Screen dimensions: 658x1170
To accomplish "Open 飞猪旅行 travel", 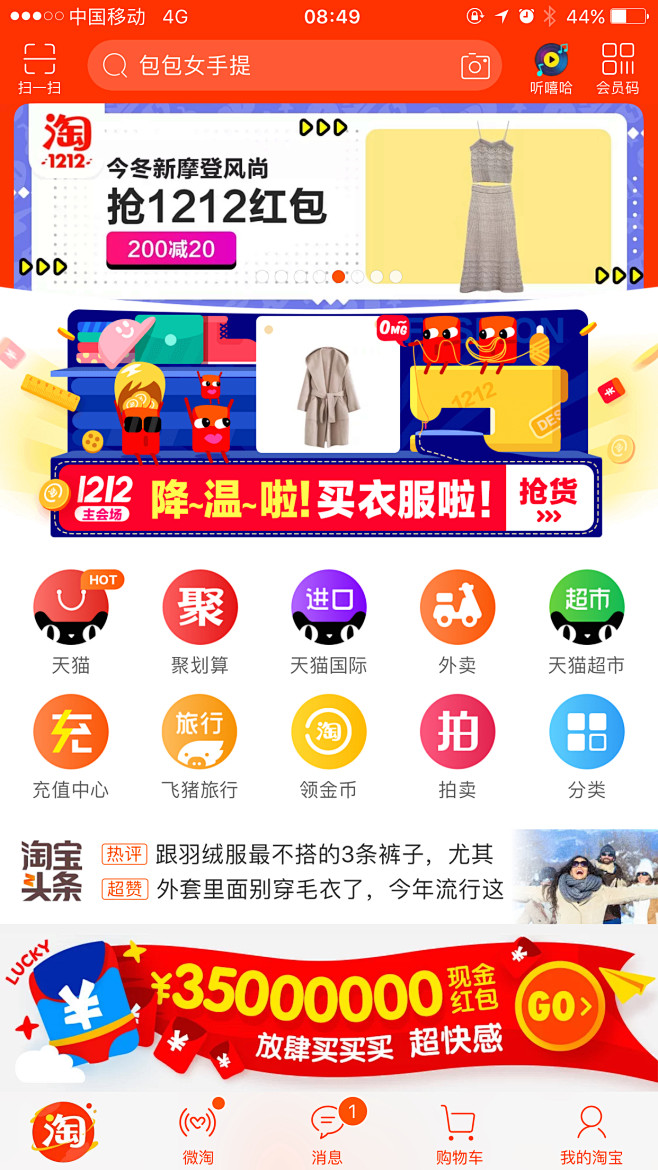I will pos(200,747).
